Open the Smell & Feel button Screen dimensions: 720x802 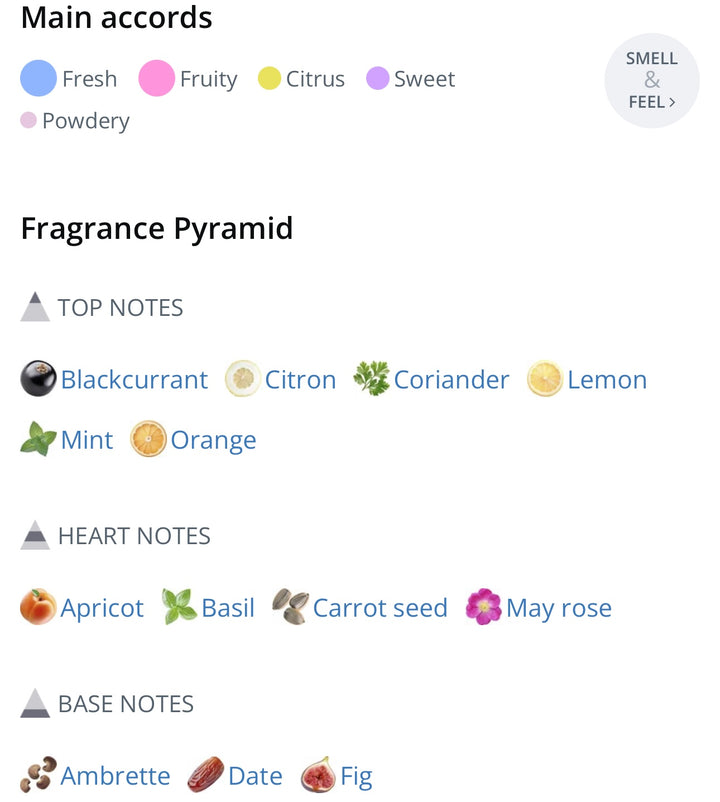pyautogui.click(x=651, y=80)
